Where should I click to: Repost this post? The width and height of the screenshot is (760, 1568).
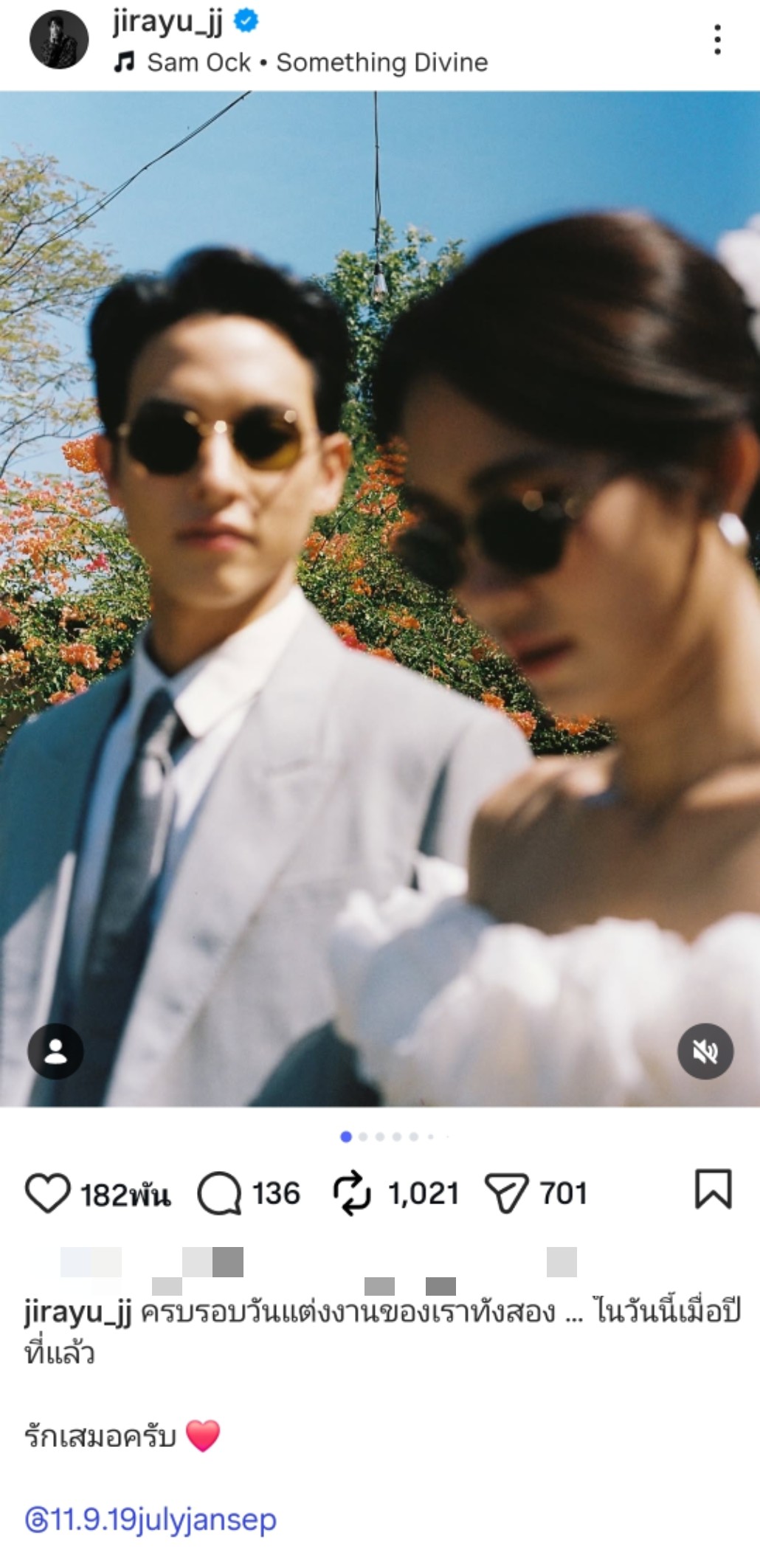coord(352,1193)
